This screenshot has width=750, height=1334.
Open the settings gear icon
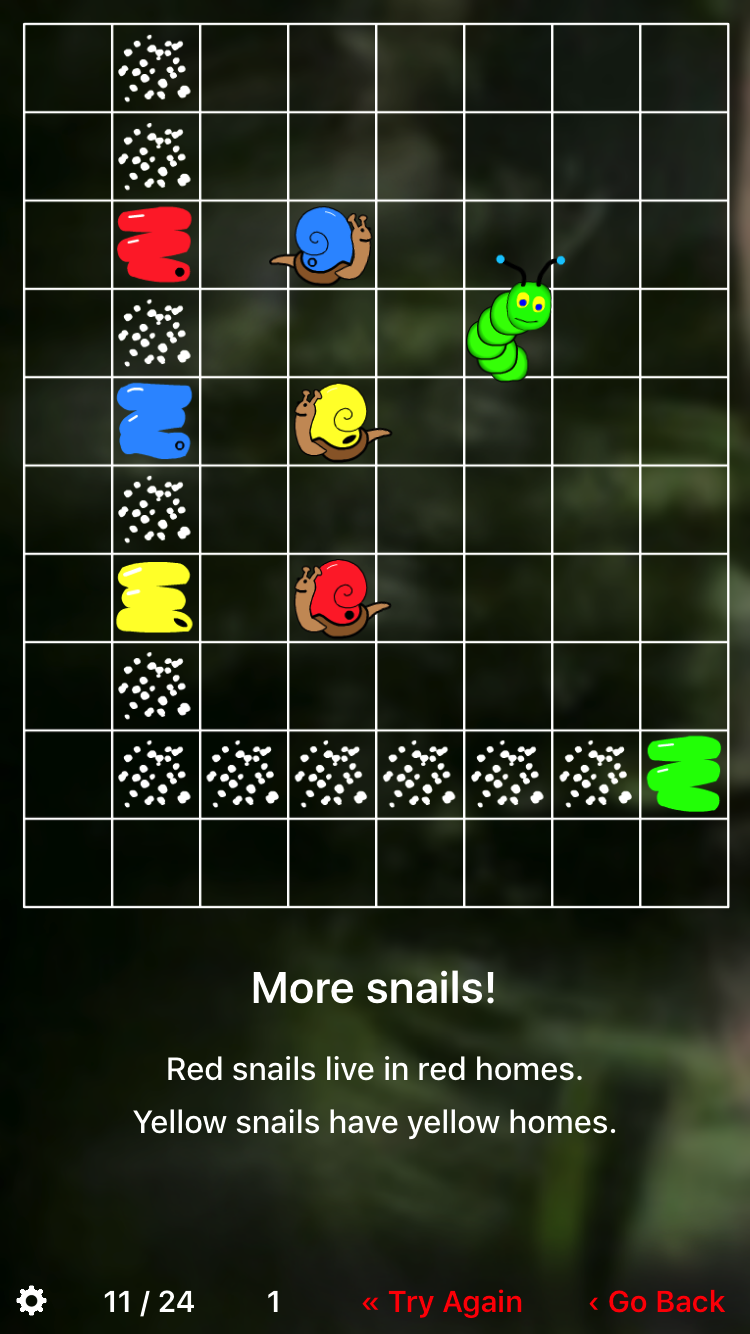[32, 1301]
